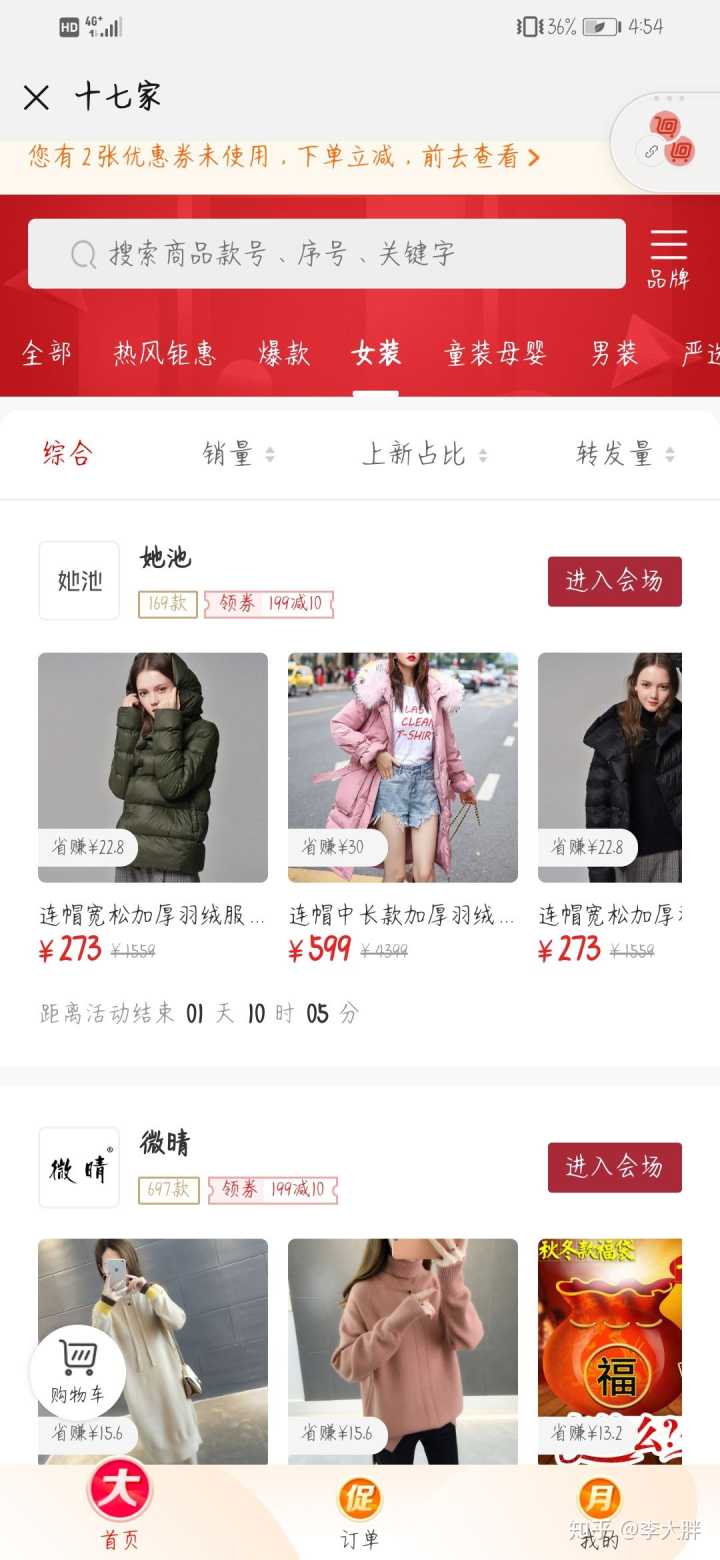Screen dimensions: 720x1560
Task: Switch to the 热风钜惠 tab
Action: click(x=165, y=353)
